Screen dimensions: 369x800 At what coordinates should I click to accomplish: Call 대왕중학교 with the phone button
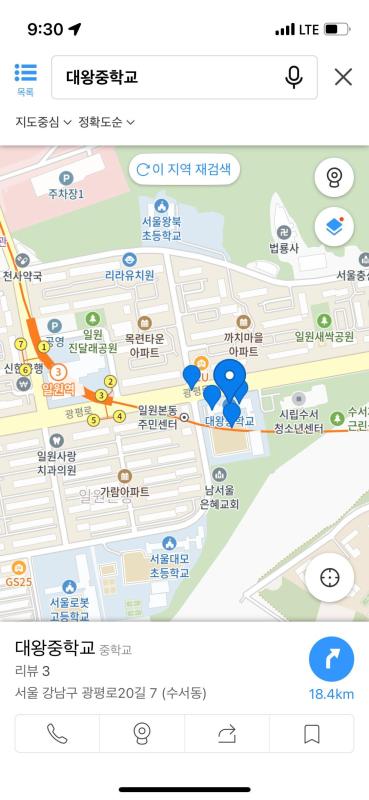point(57,734)
